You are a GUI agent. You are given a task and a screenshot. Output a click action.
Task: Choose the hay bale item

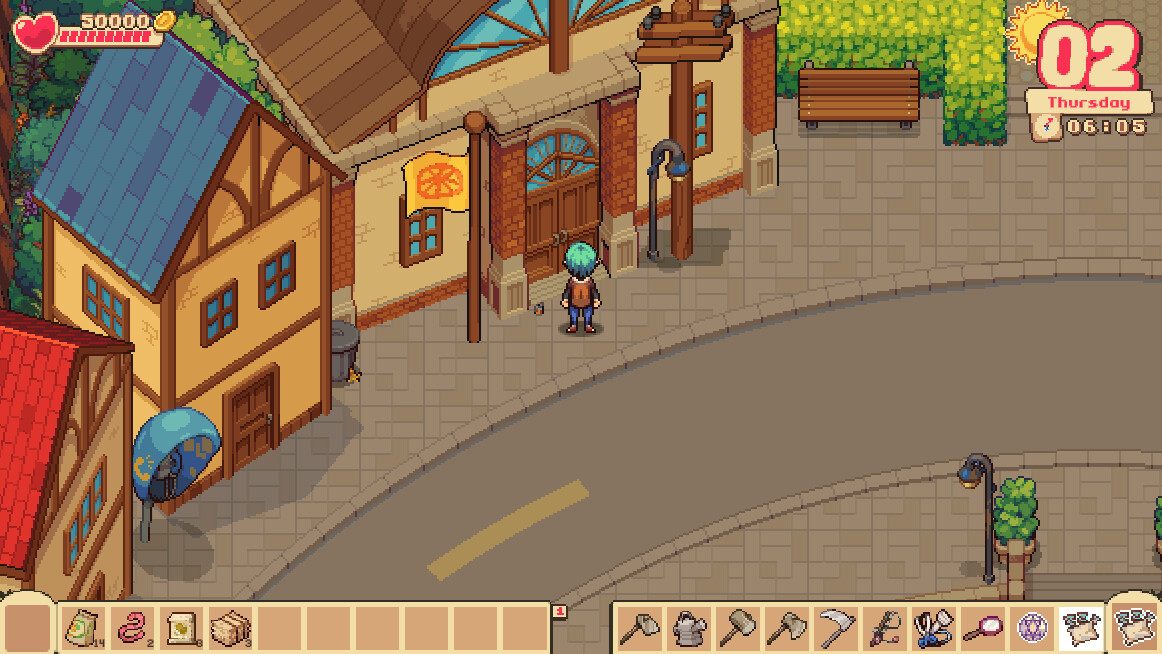(x=230, y=627)
